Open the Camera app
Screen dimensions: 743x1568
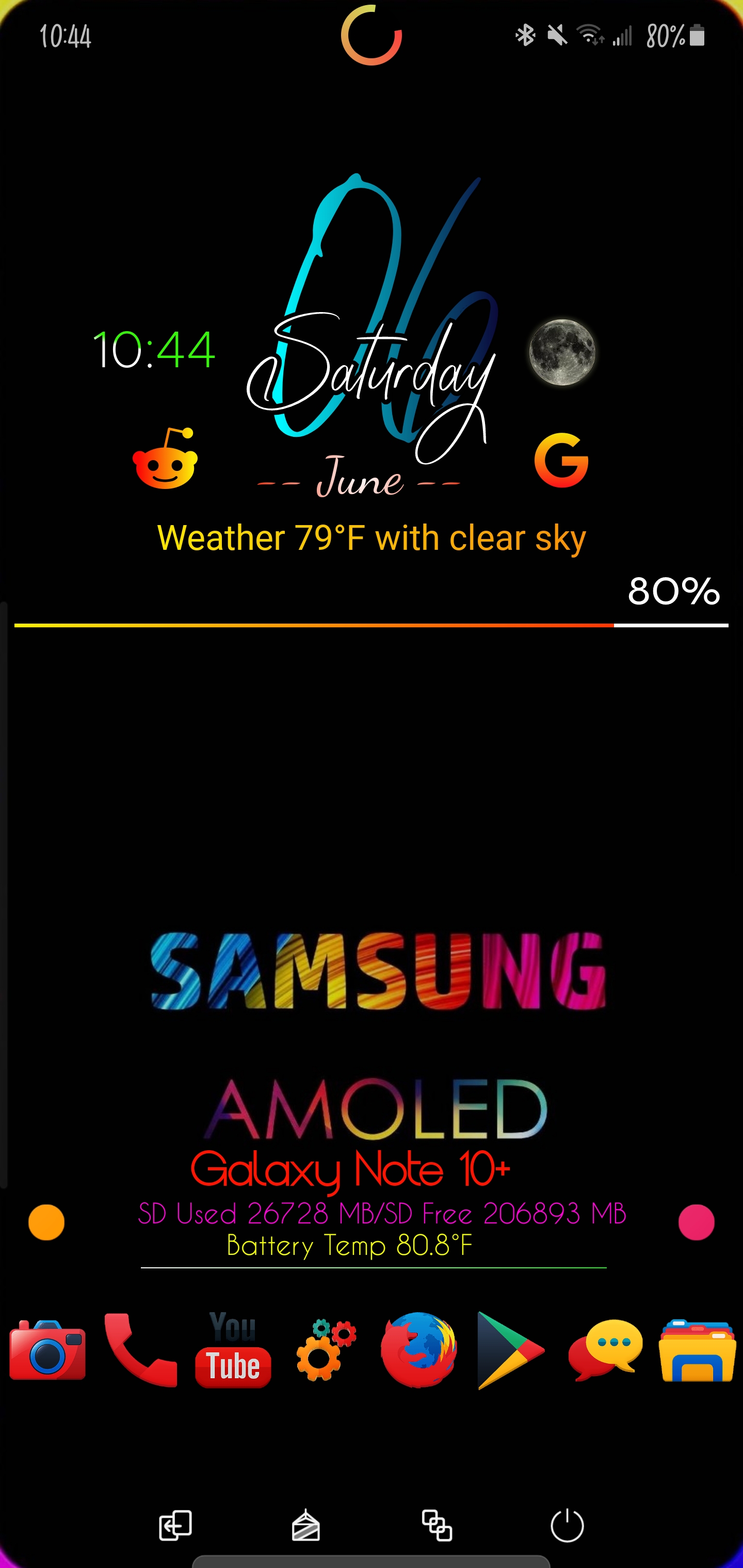(x=47, y=1351)
